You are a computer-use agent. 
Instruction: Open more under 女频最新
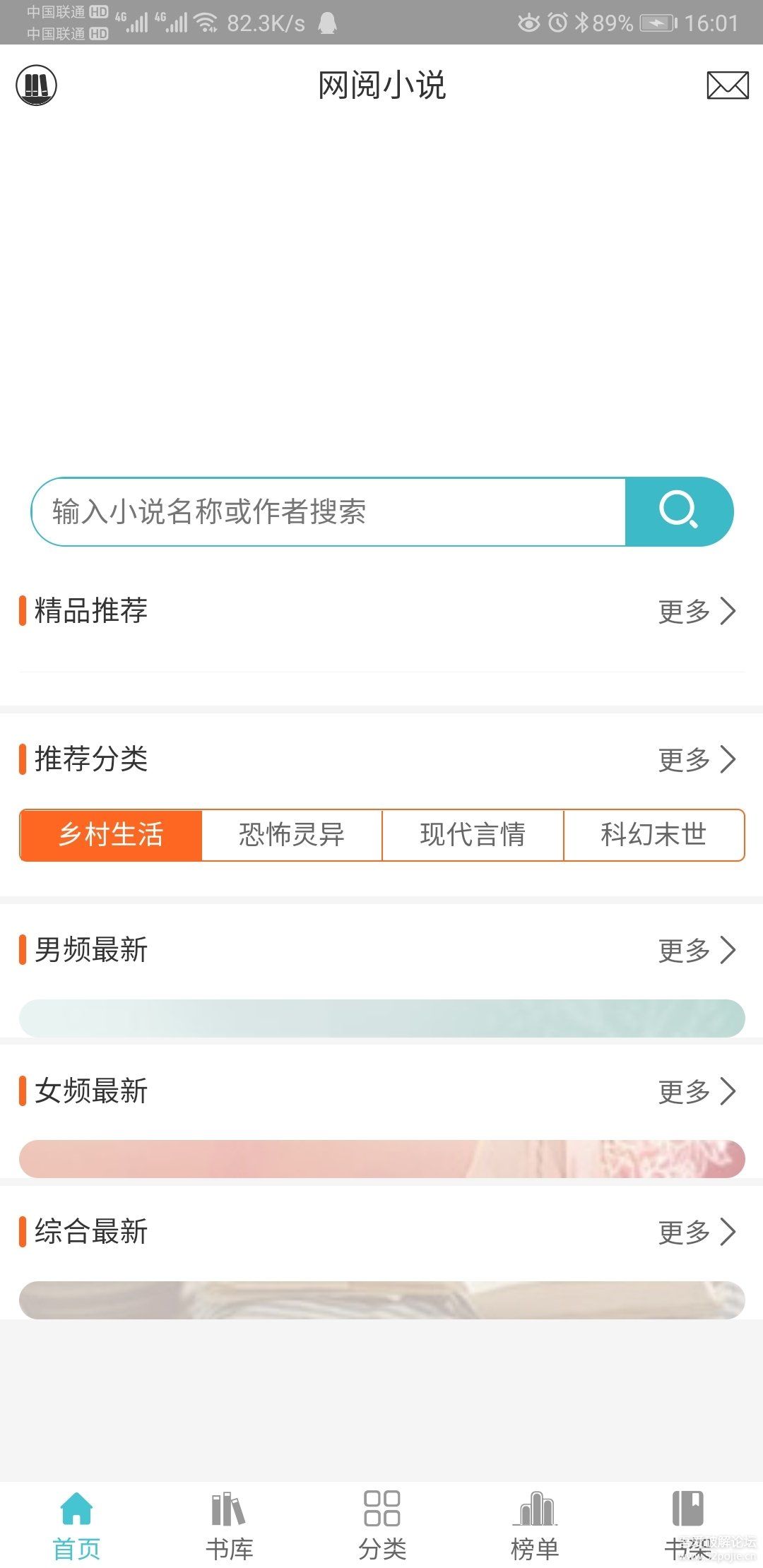(697, 1091)
